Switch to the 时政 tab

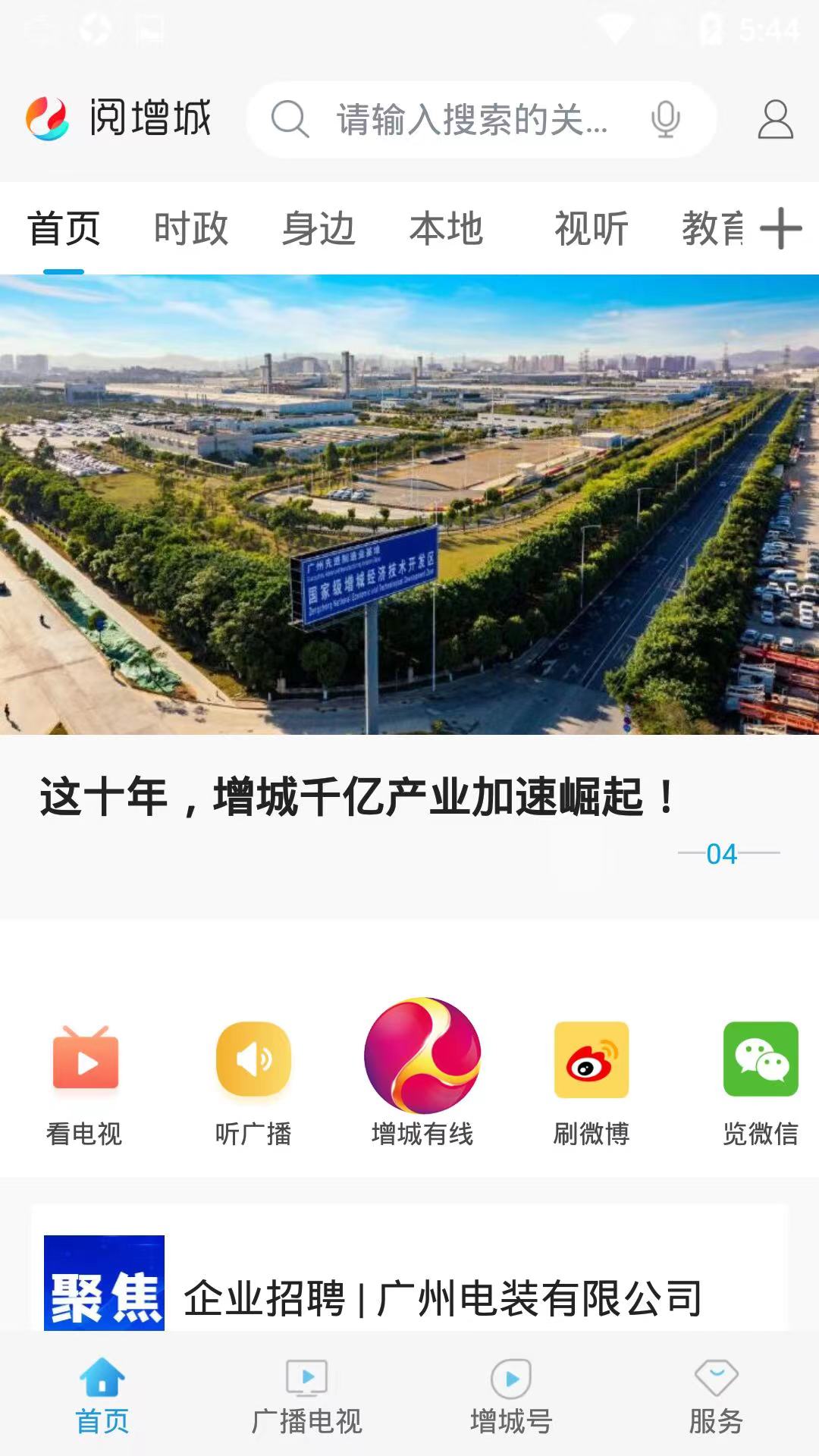tap(190, 228)
